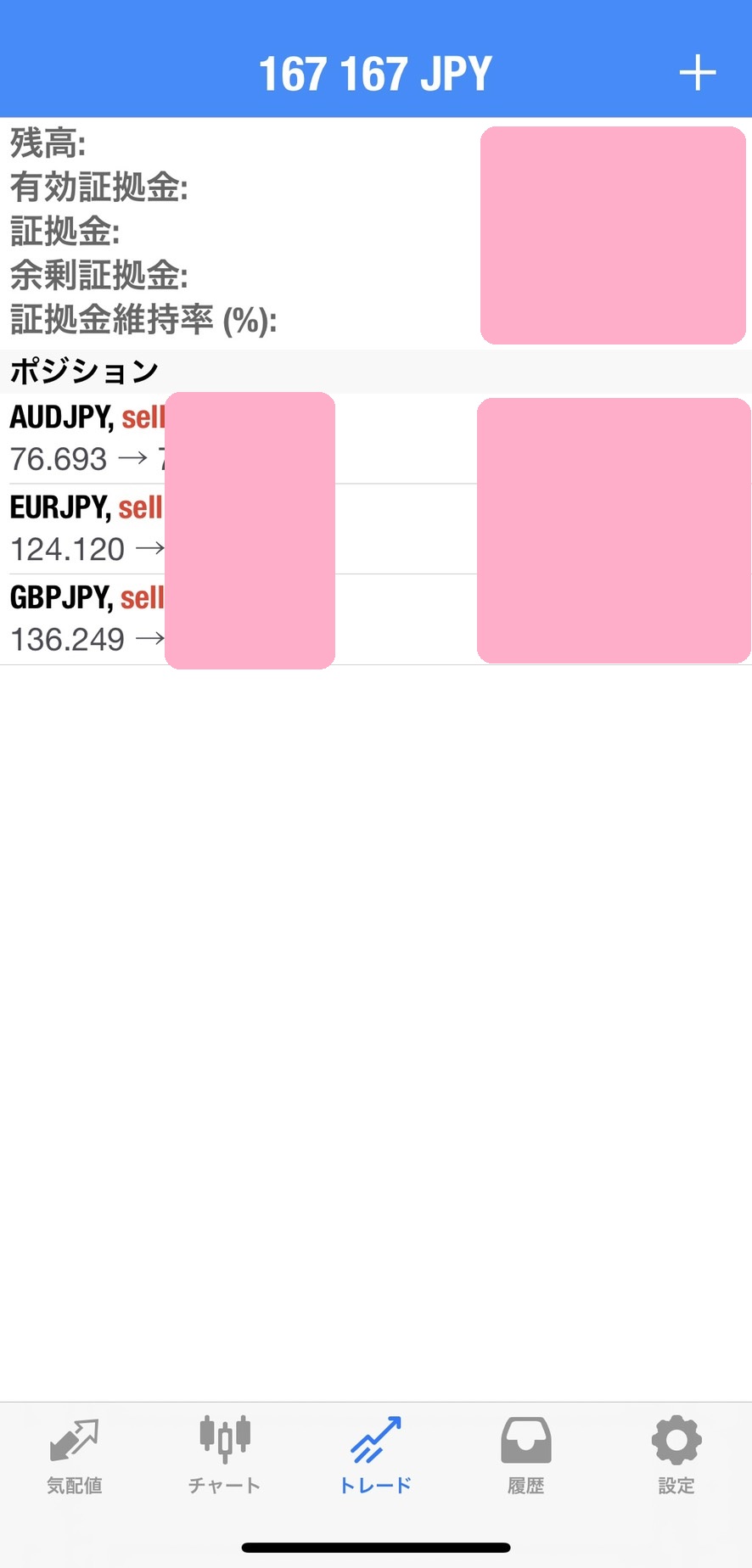
Task: Open the AUDJPY sell position
Action: click(x=85, y=439)
